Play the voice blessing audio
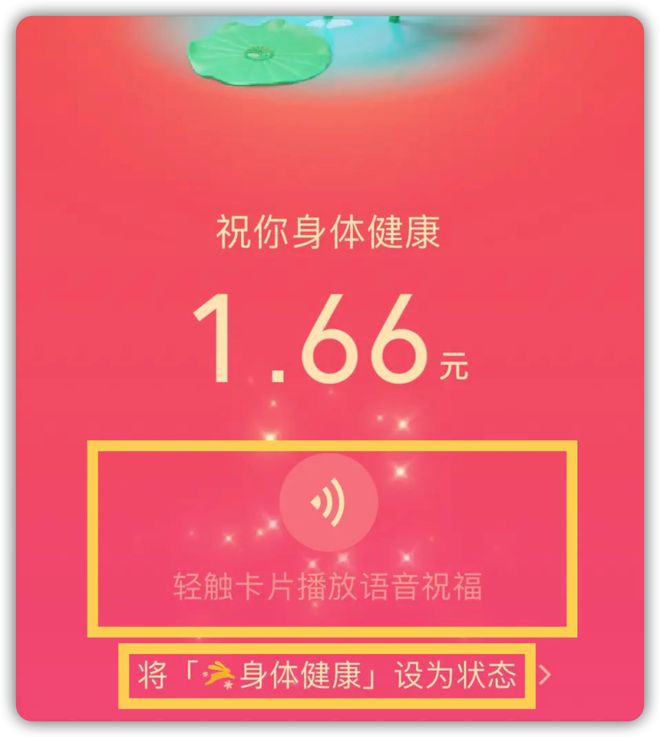660x737 pixels. [x=329, y=502]
